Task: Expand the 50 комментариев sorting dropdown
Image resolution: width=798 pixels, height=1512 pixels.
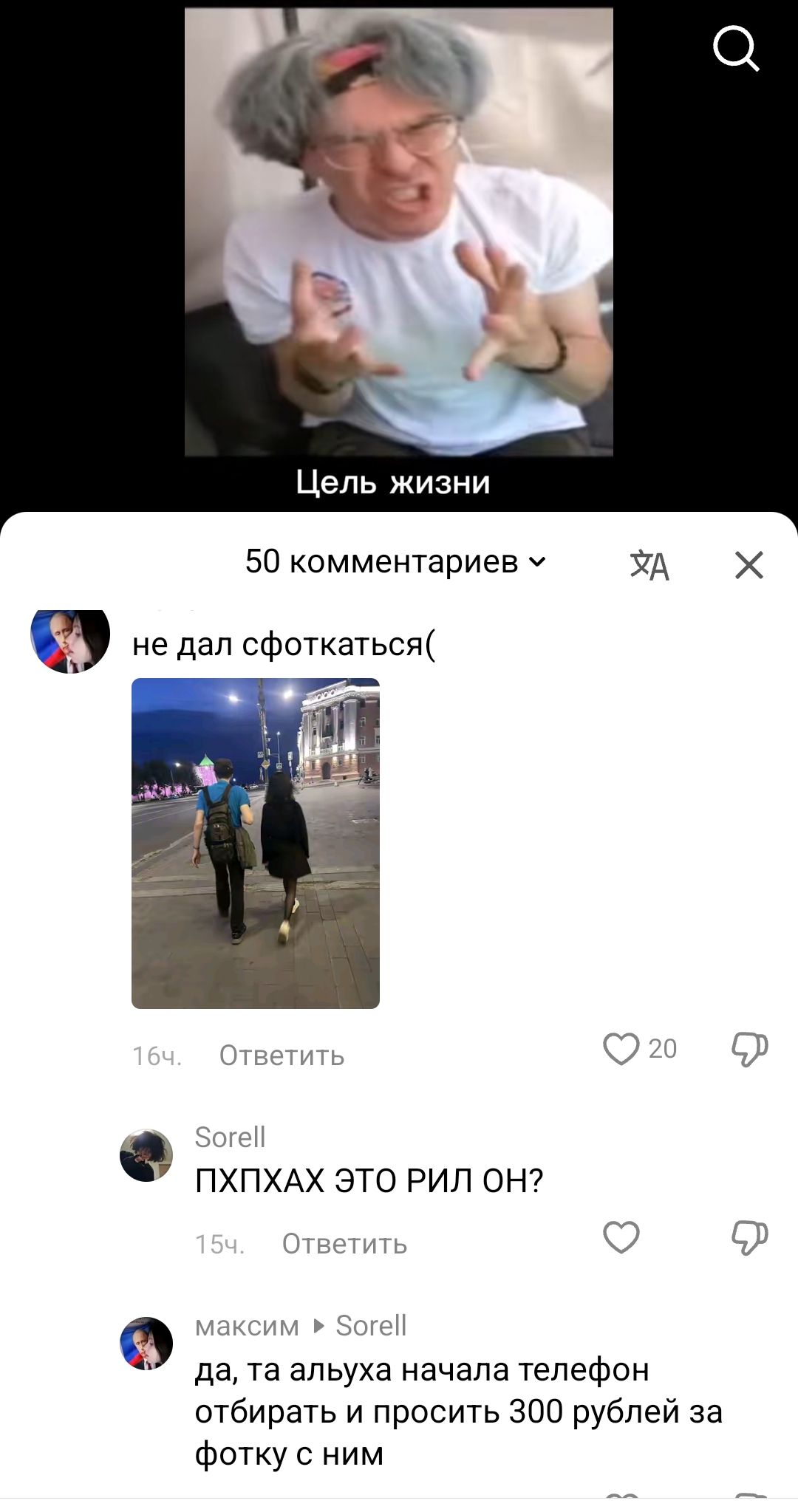Action: (395, 562)
